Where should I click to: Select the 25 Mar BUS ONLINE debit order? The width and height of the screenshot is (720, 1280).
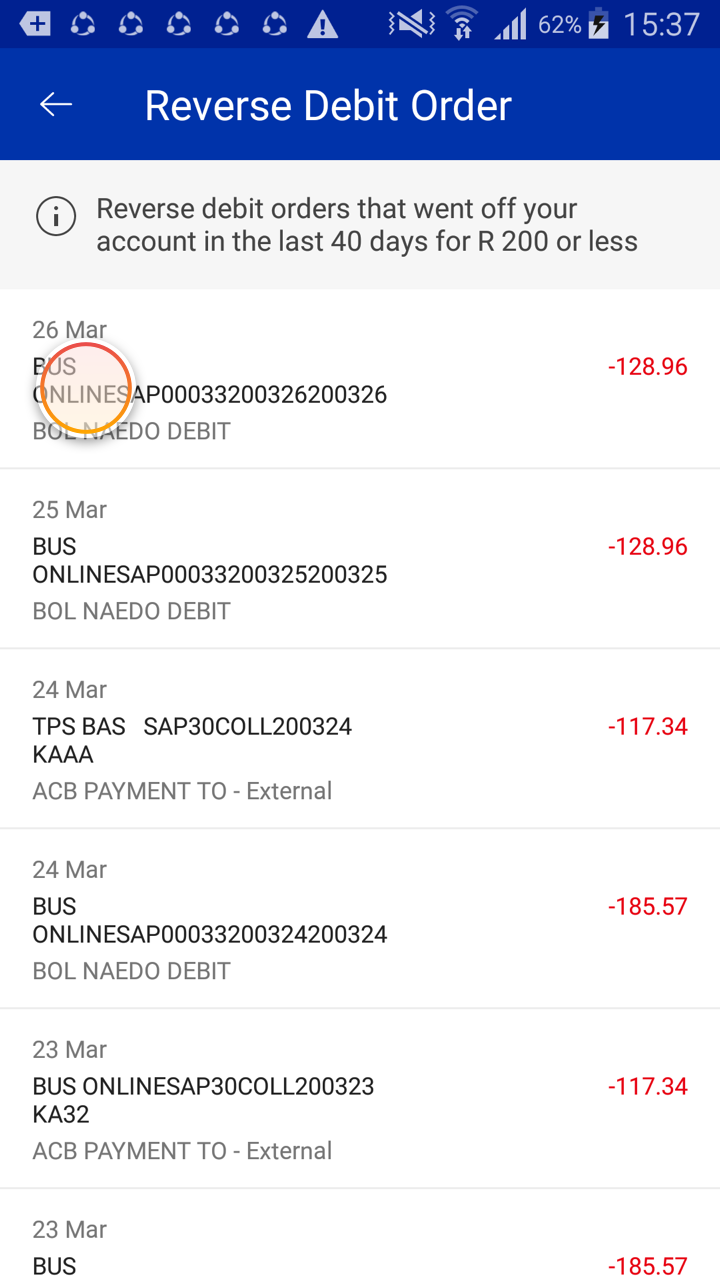click(x=360, y=560)
